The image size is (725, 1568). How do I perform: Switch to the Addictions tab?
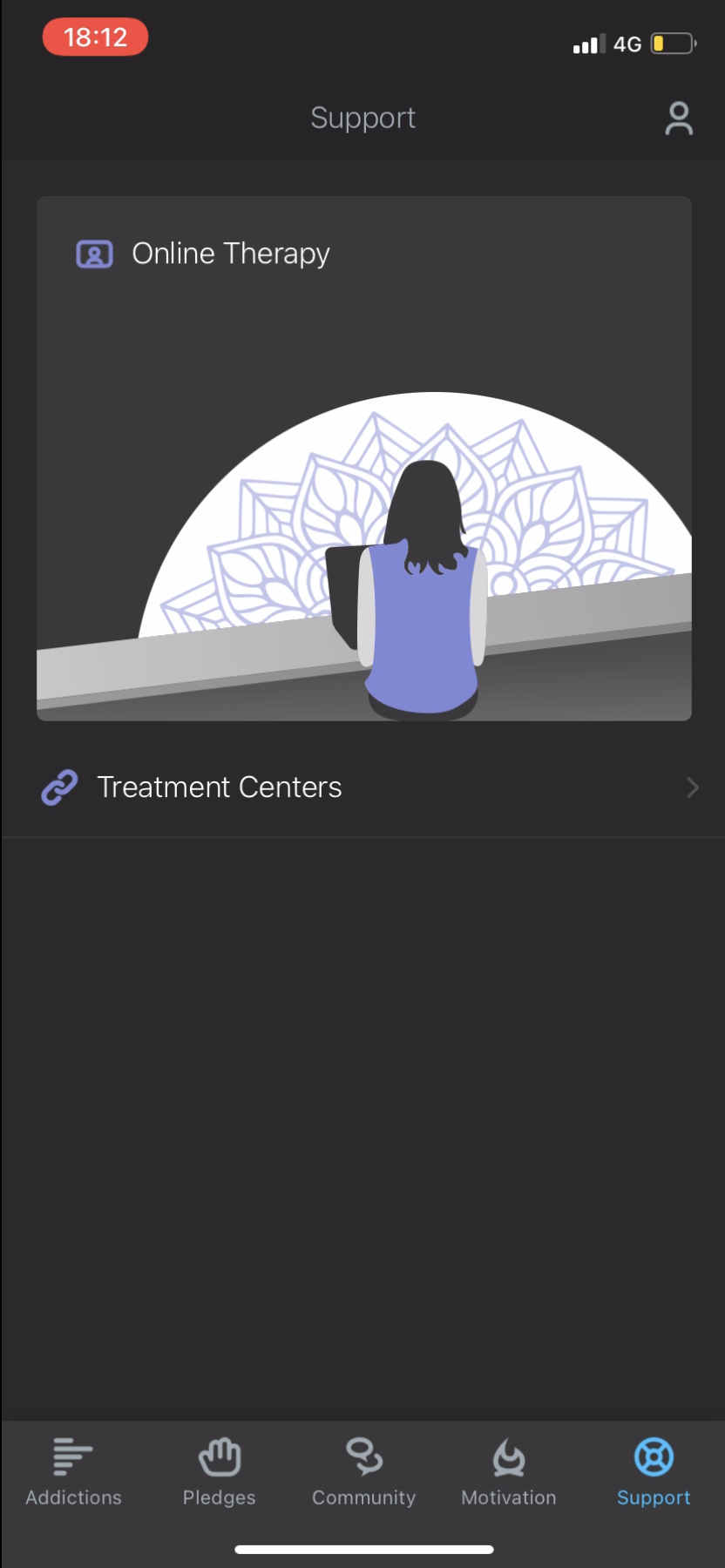[73, 1472]
